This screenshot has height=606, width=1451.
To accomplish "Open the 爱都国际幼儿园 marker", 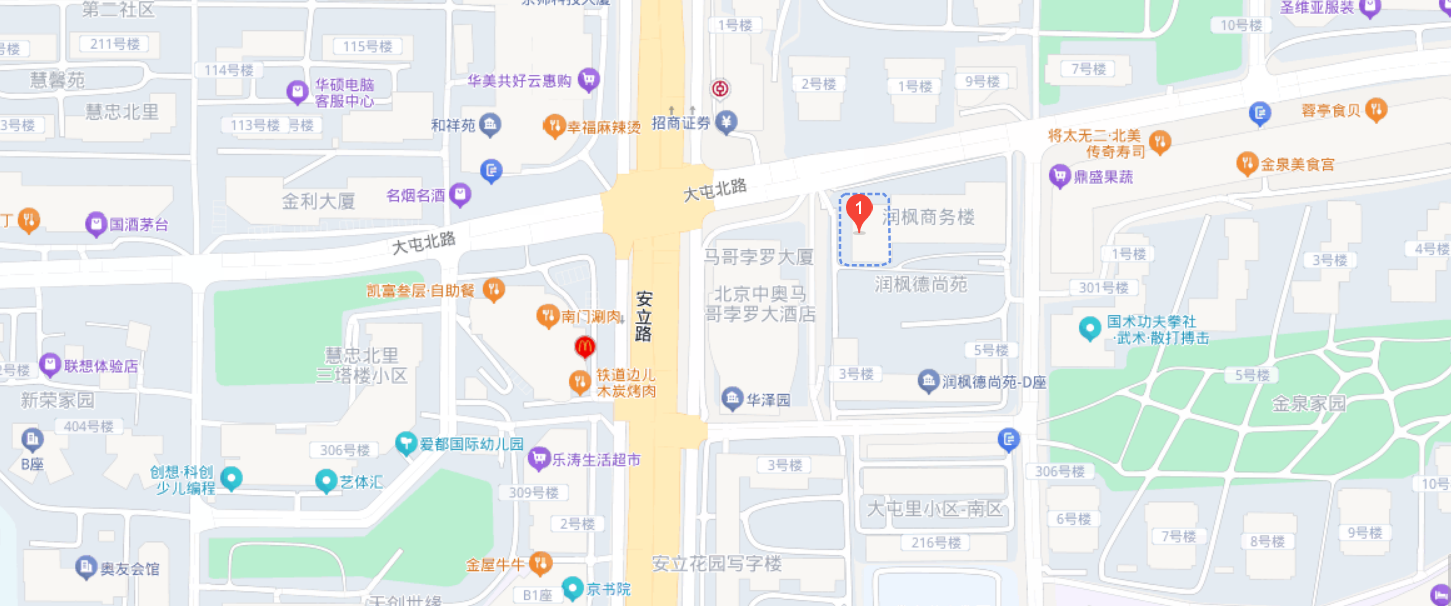I will 406,443.
